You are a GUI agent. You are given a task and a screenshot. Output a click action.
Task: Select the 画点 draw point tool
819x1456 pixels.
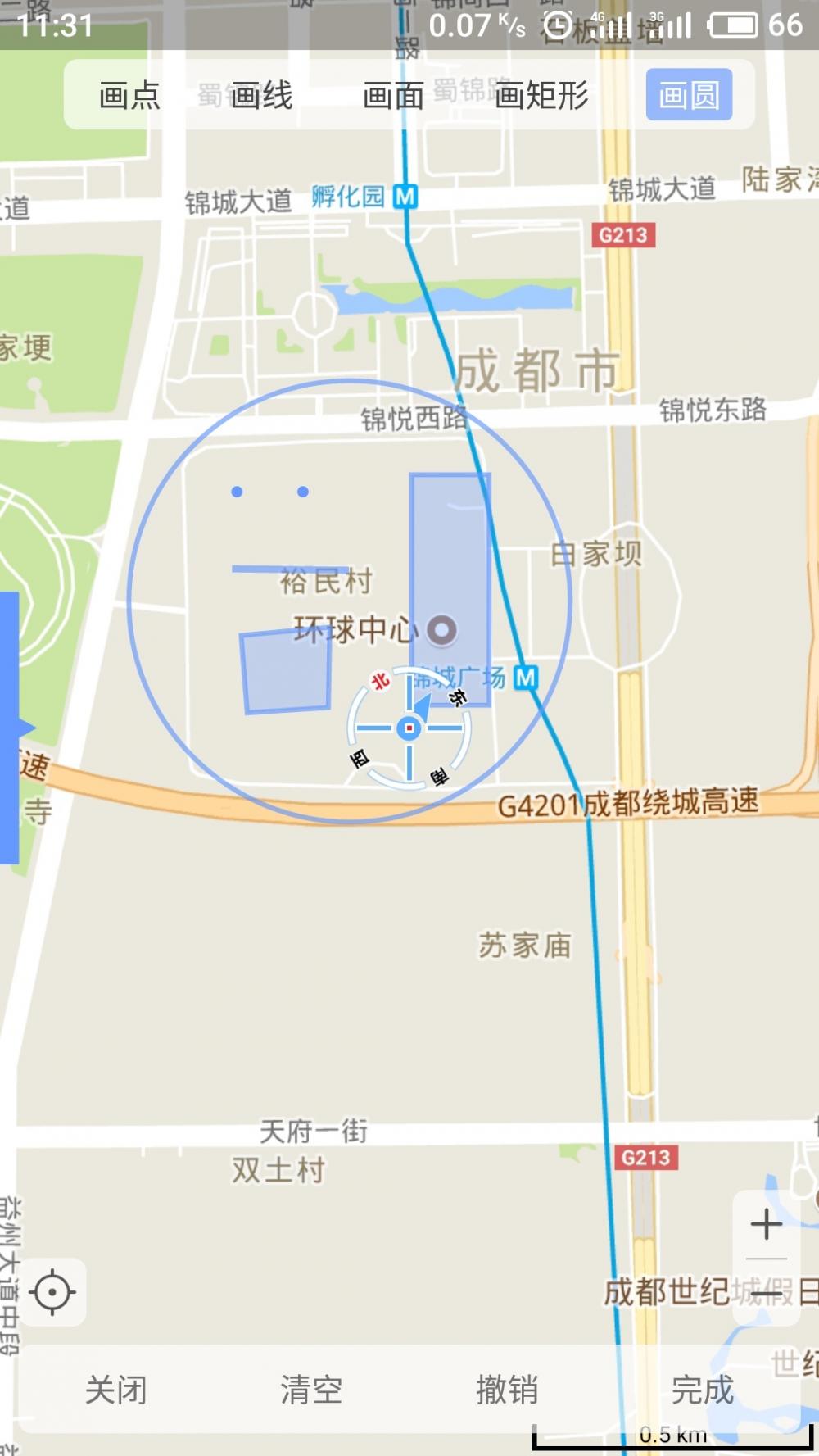pos(129,96)
